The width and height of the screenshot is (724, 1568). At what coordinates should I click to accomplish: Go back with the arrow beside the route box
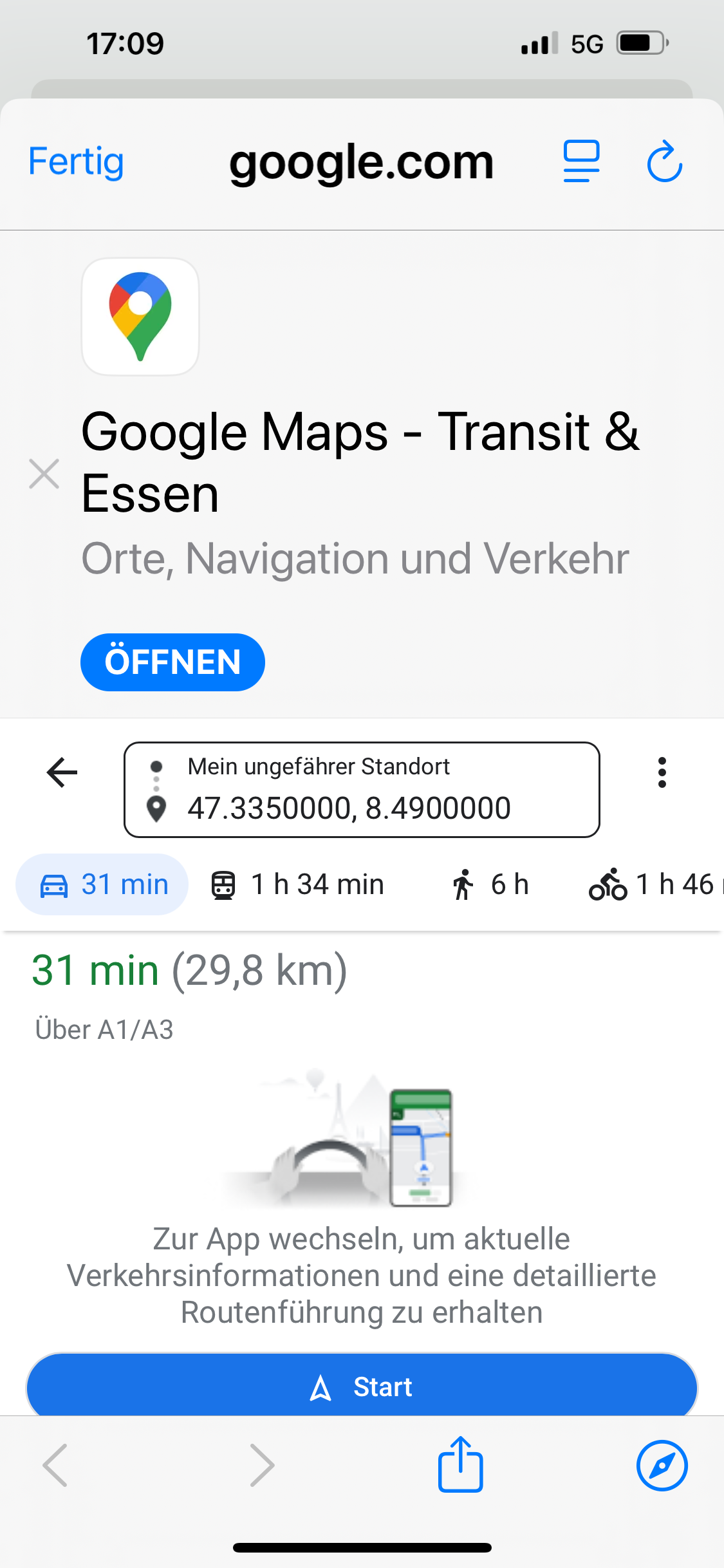tap(62, 772)
